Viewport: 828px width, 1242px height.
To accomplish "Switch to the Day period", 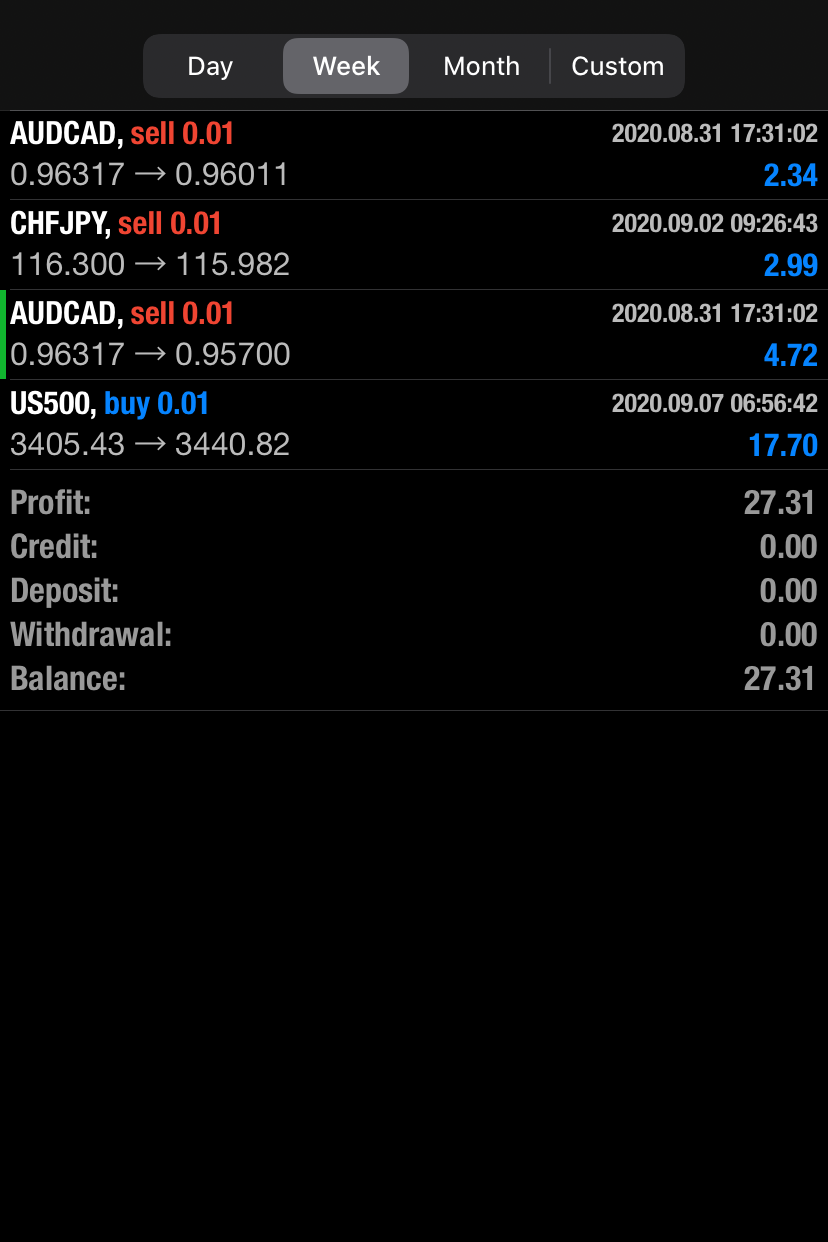I will click(210, 66).
